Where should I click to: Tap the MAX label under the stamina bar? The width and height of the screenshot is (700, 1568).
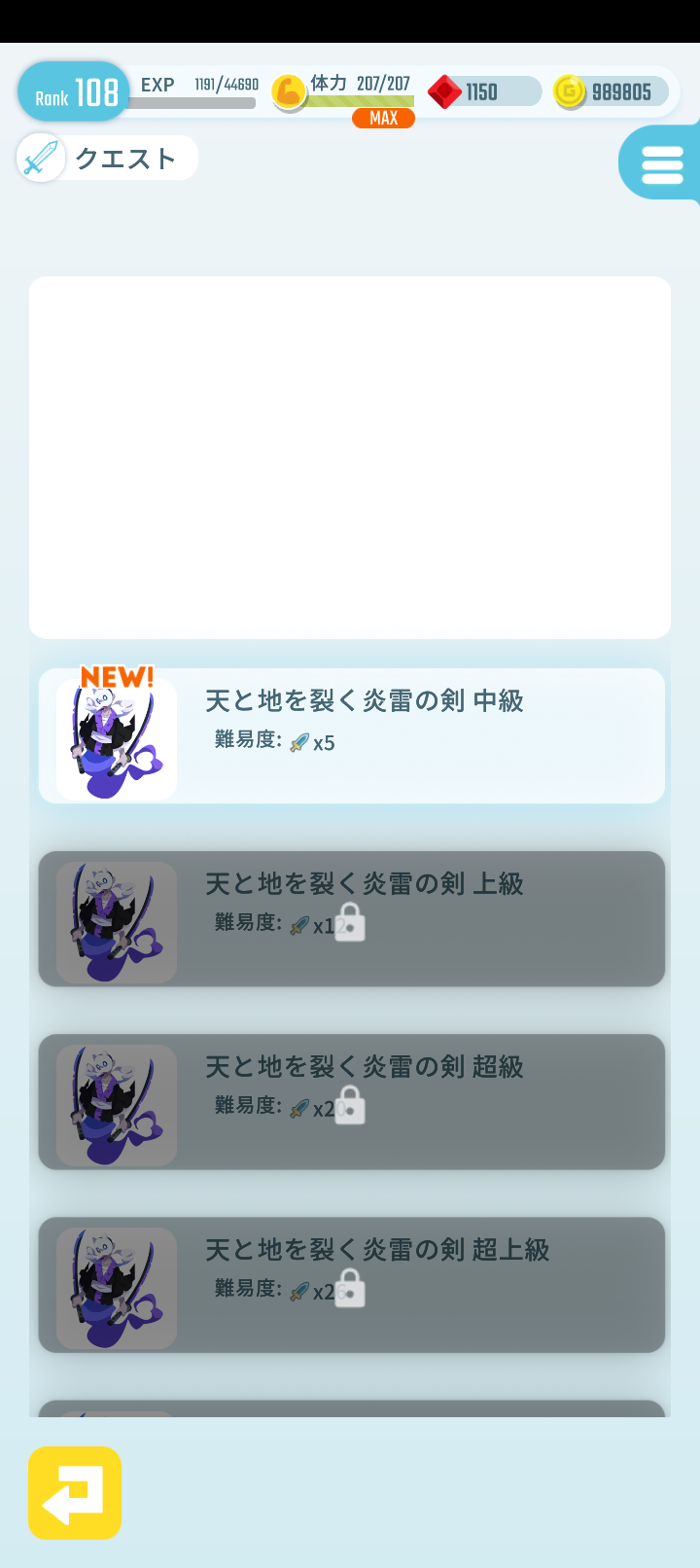pyautogui.click(x=384, y=118)
